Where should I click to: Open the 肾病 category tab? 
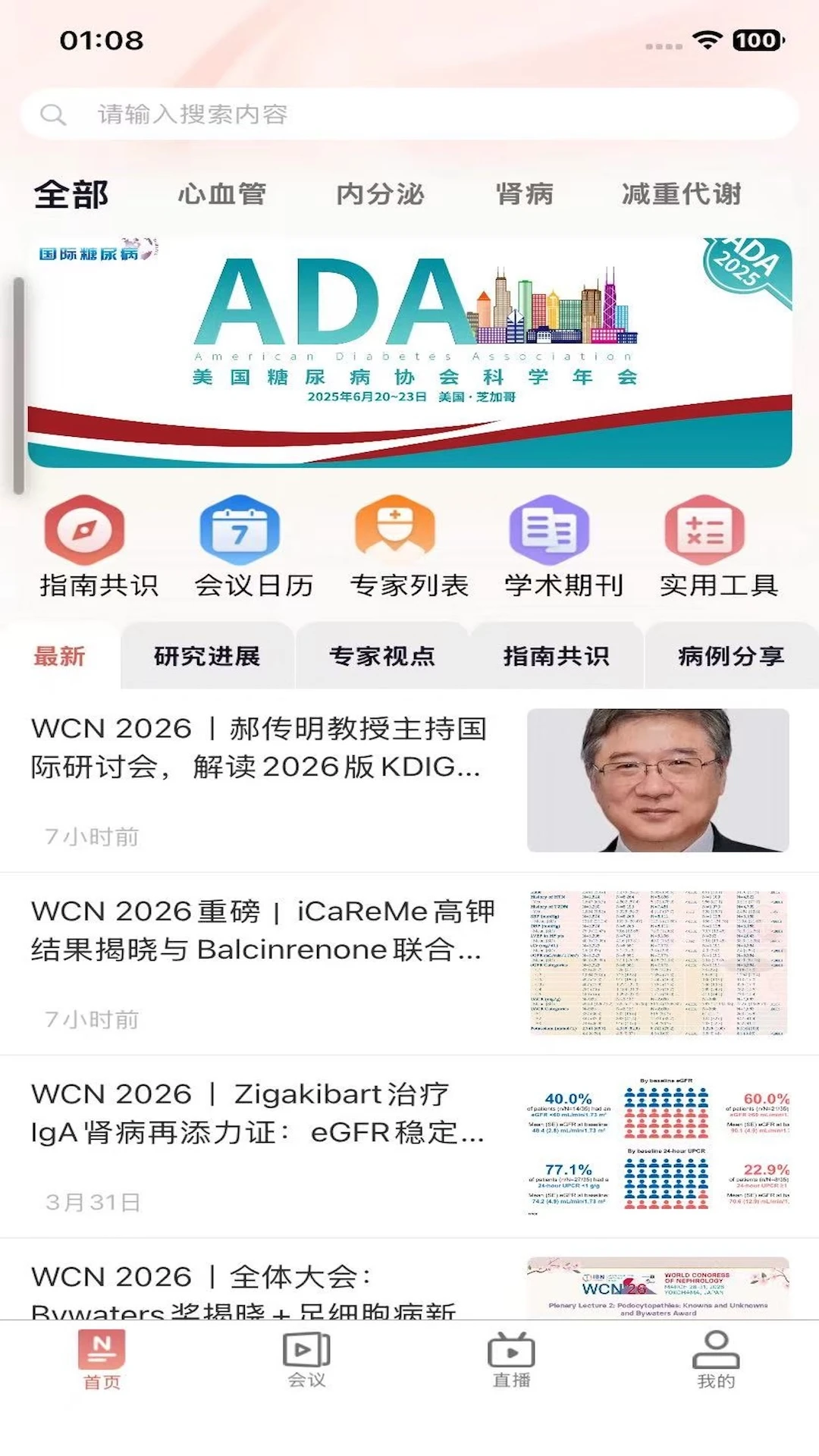point(524,194)
